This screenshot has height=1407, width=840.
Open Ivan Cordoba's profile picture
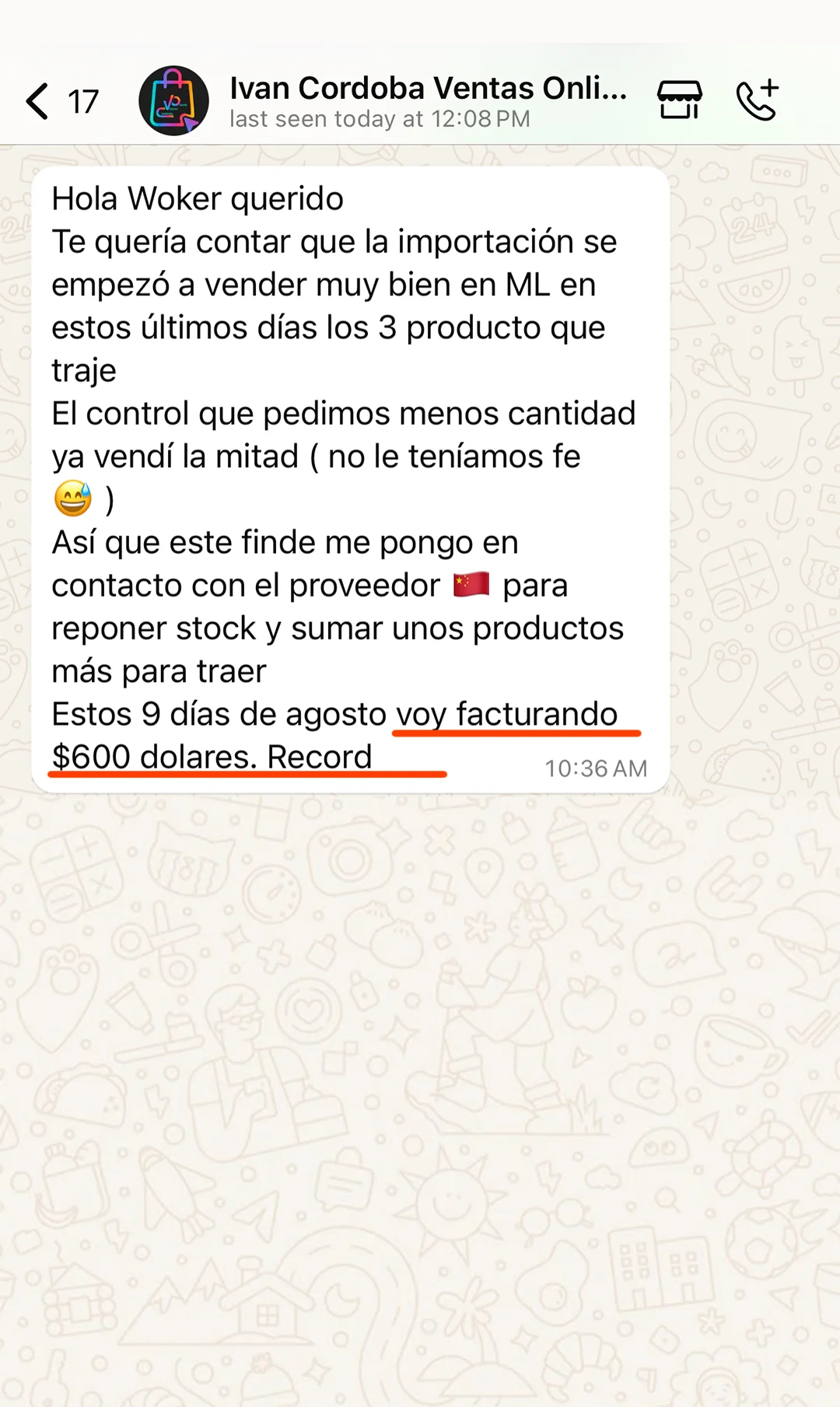click(173, 101)
